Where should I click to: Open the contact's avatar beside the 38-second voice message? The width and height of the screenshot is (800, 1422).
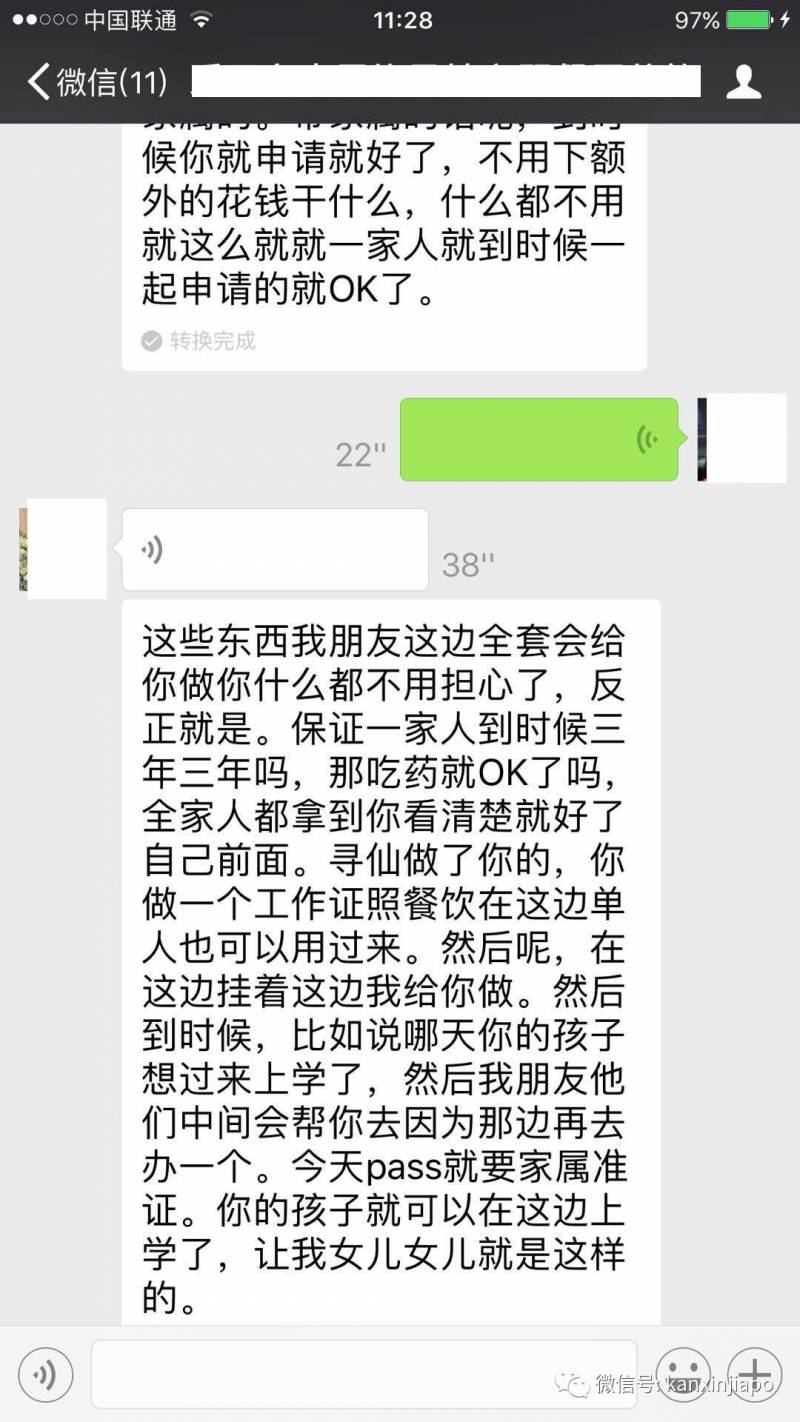pos(62,549)
